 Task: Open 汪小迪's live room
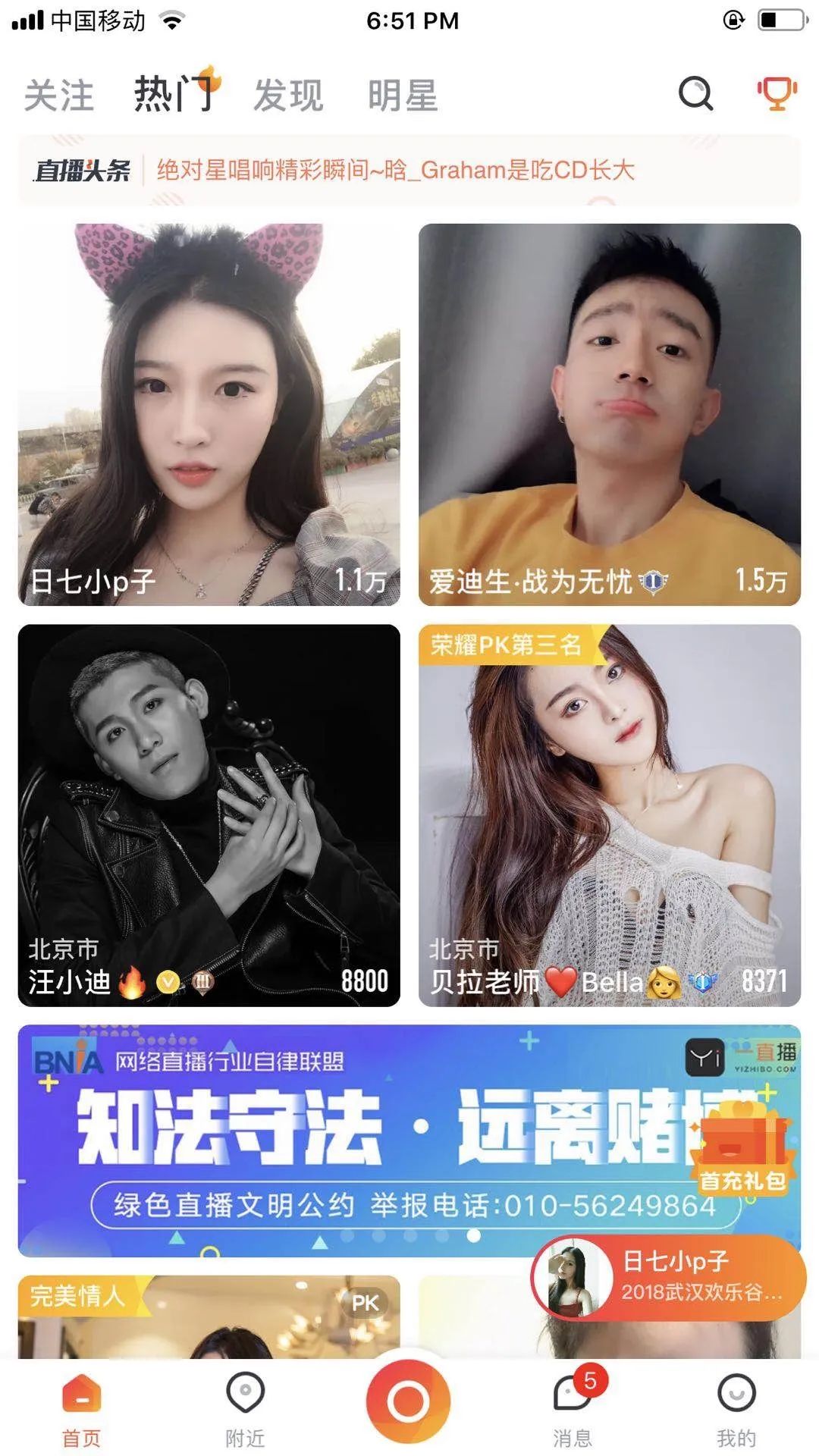point(209,815)
